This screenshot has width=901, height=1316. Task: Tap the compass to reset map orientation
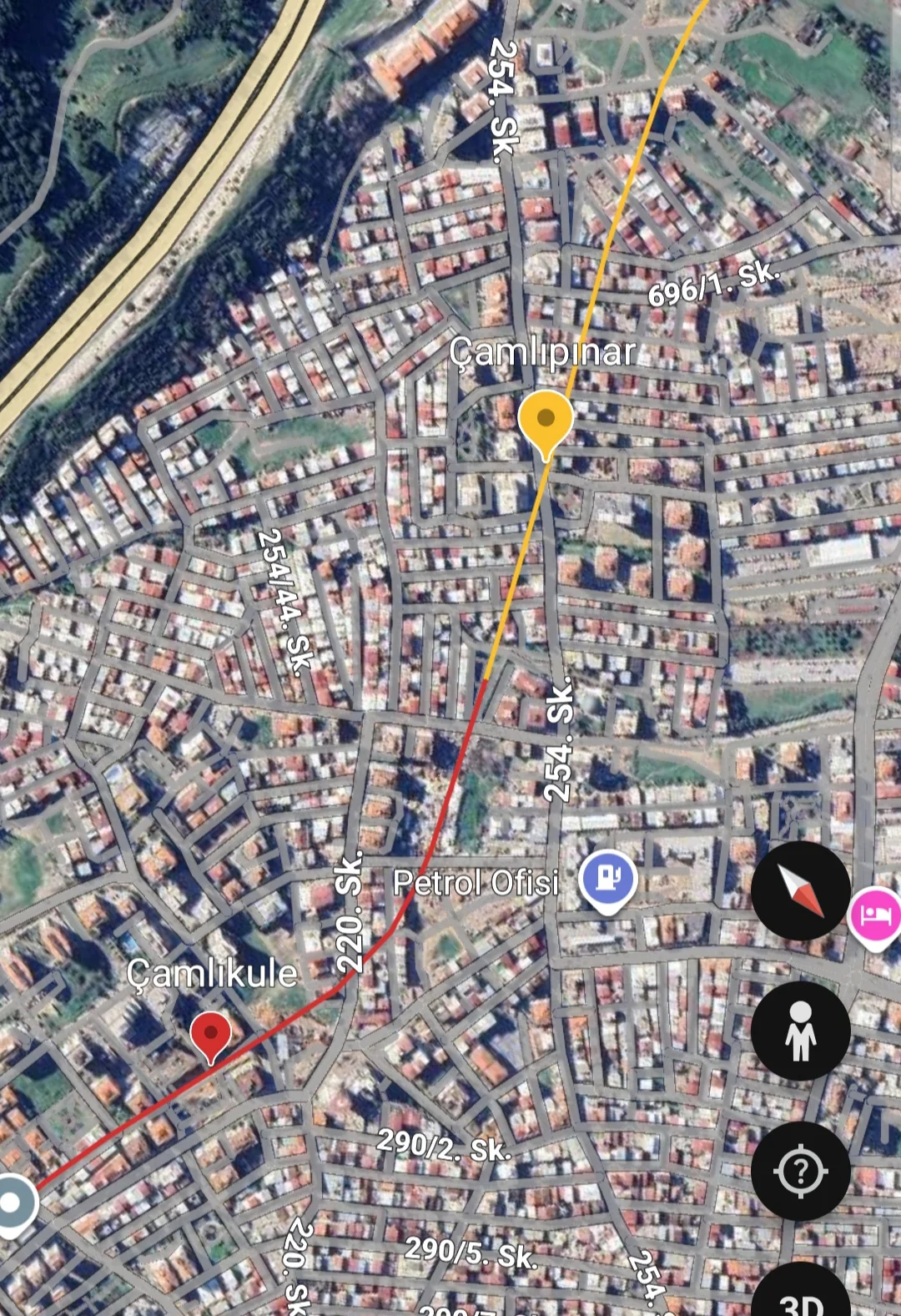click(800, 890)
